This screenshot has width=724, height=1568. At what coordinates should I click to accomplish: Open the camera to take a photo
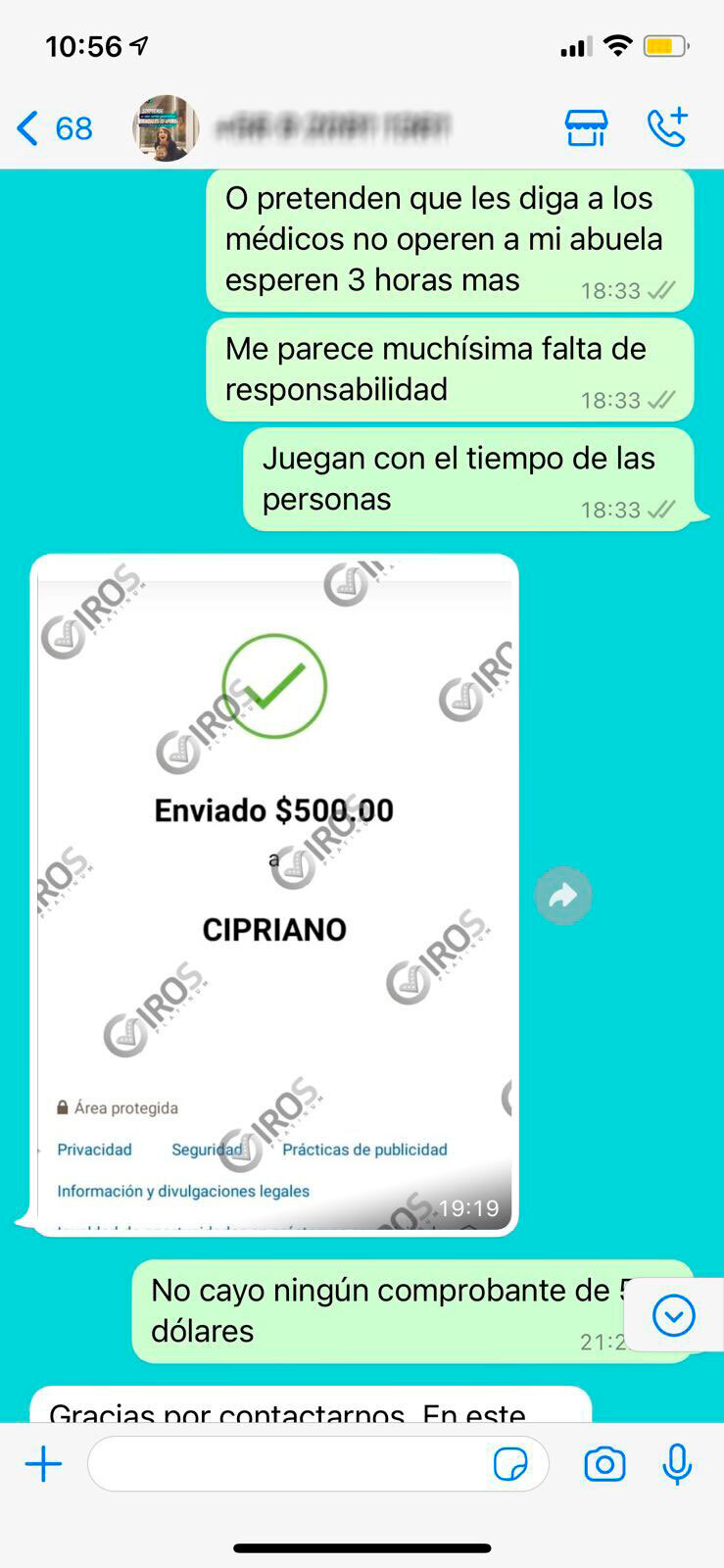[x=604, y=1465]
